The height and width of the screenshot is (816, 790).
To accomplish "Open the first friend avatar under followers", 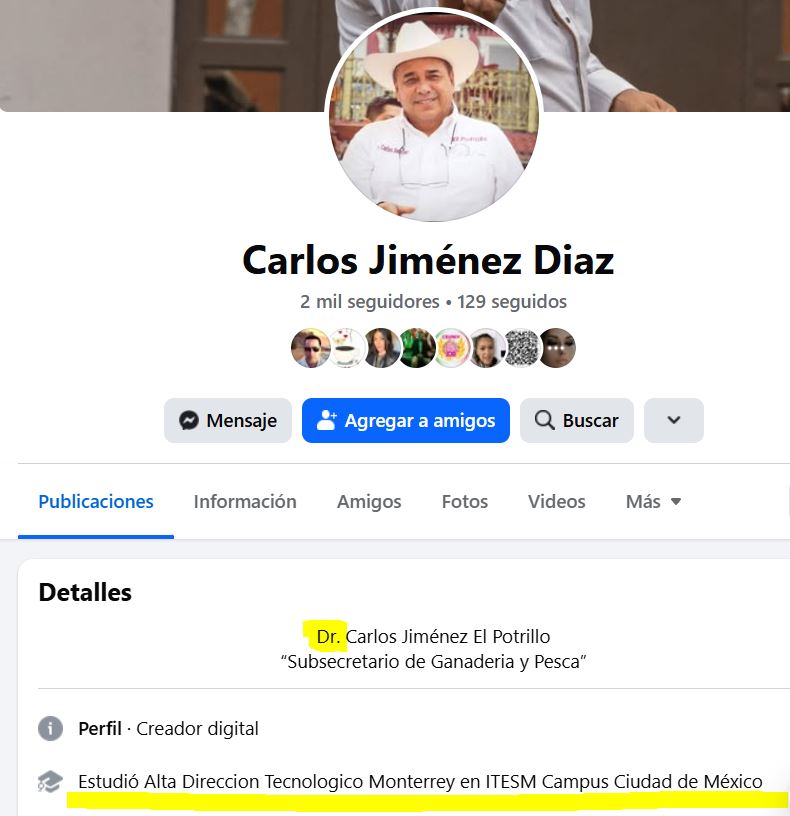I will (310, 348).
